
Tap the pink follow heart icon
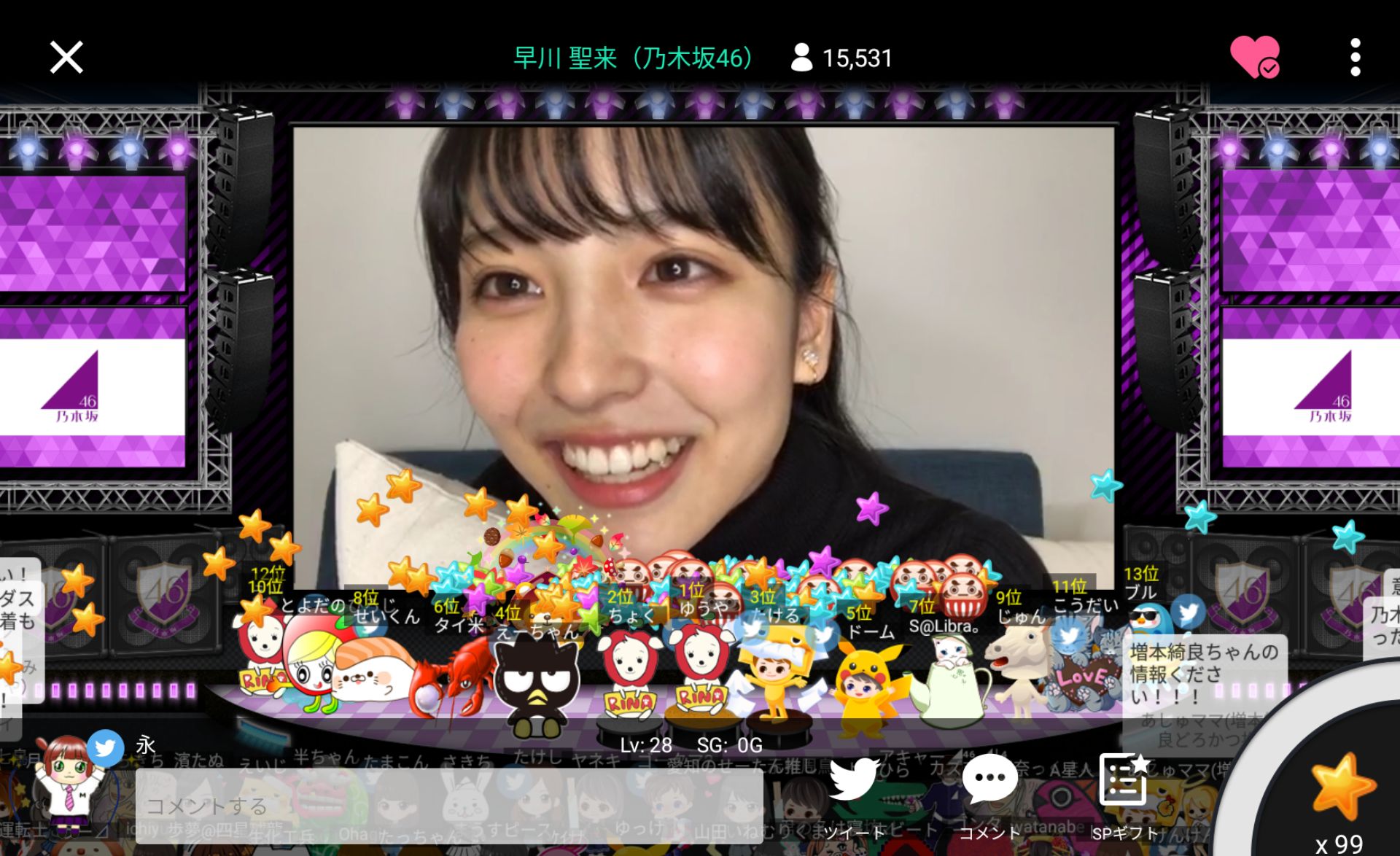tap(1254, 57)
